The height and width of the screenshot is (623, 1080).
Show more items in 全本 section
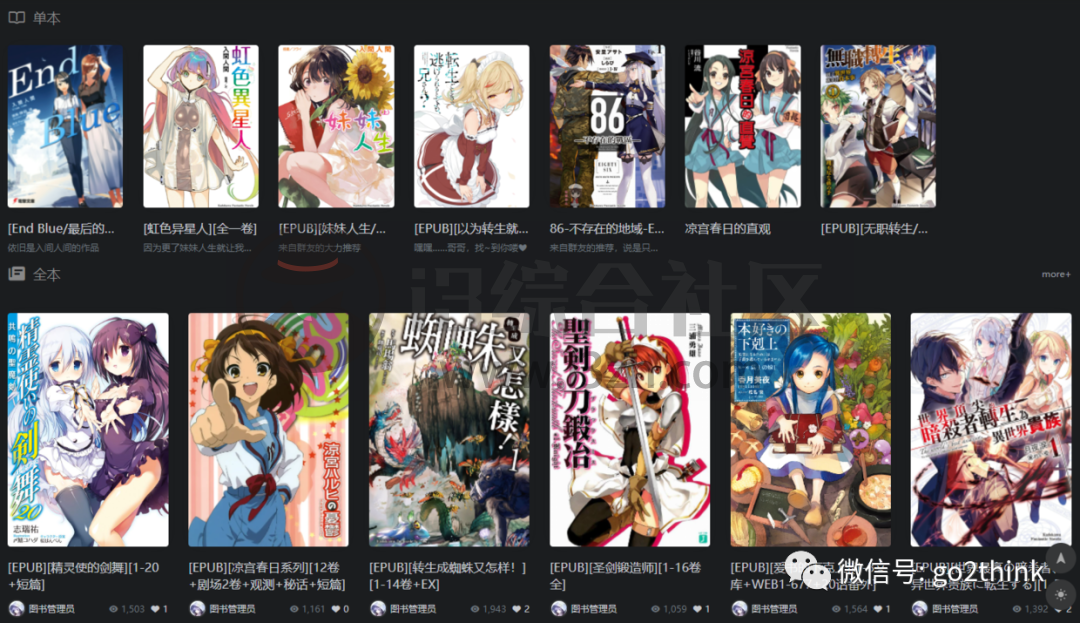(x=1055, y=274)
